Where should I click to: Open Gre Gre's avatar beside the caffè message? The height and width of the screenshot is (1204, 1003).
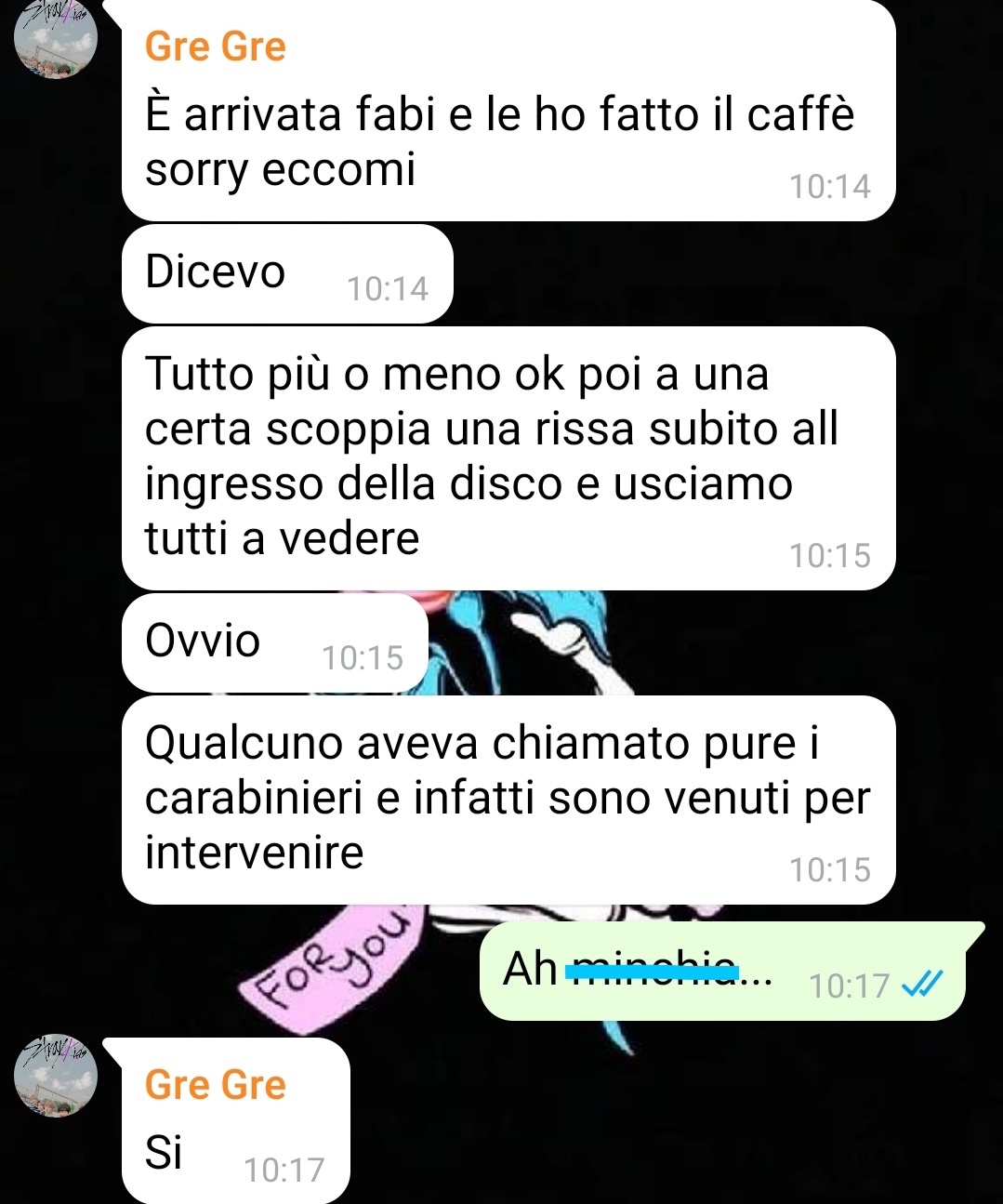coord(56,38)
